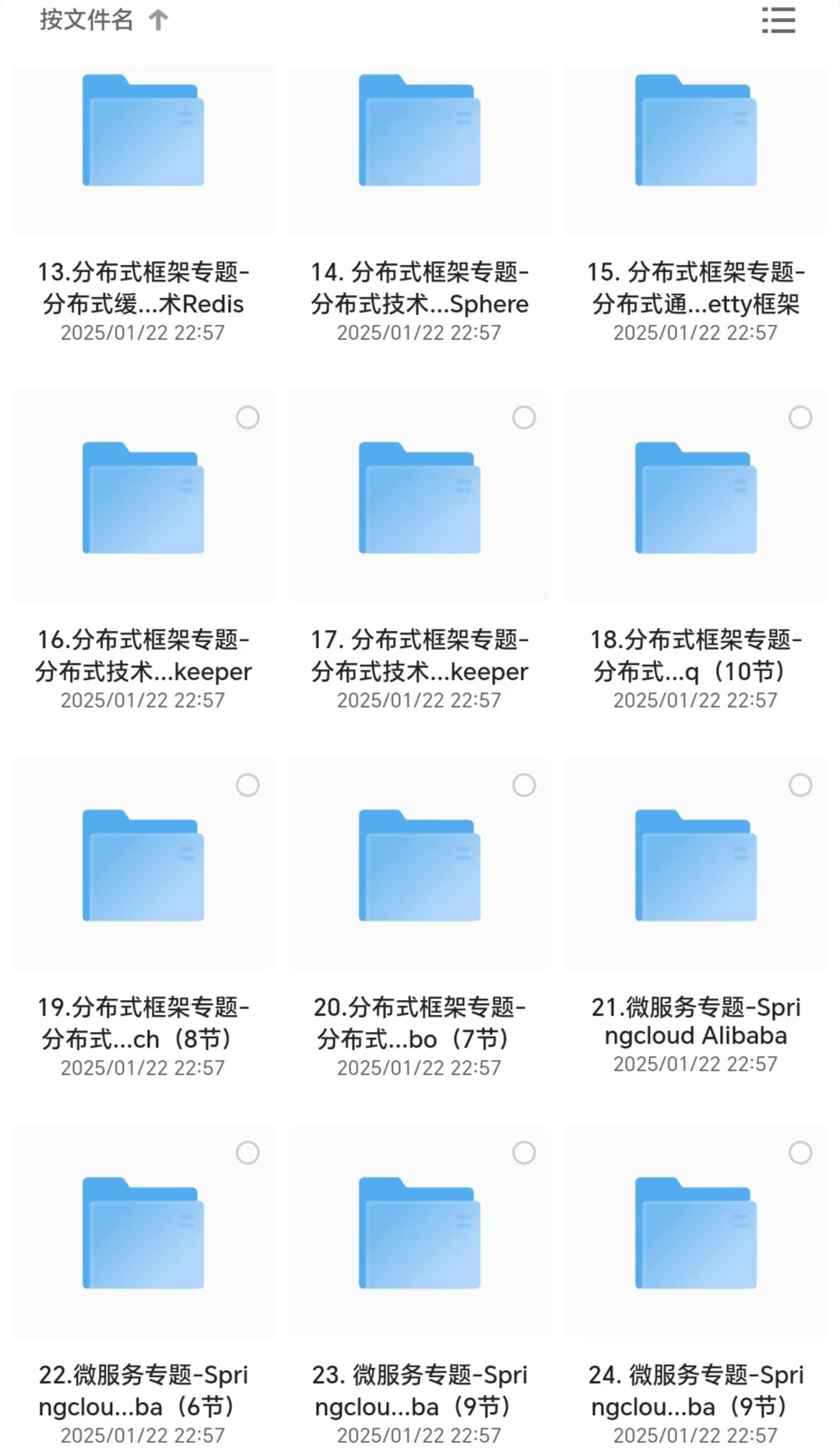The height and width of the screenshot is (1451, 840).
Task: Switch to list view using top-right icon
Action: point(777,21)
